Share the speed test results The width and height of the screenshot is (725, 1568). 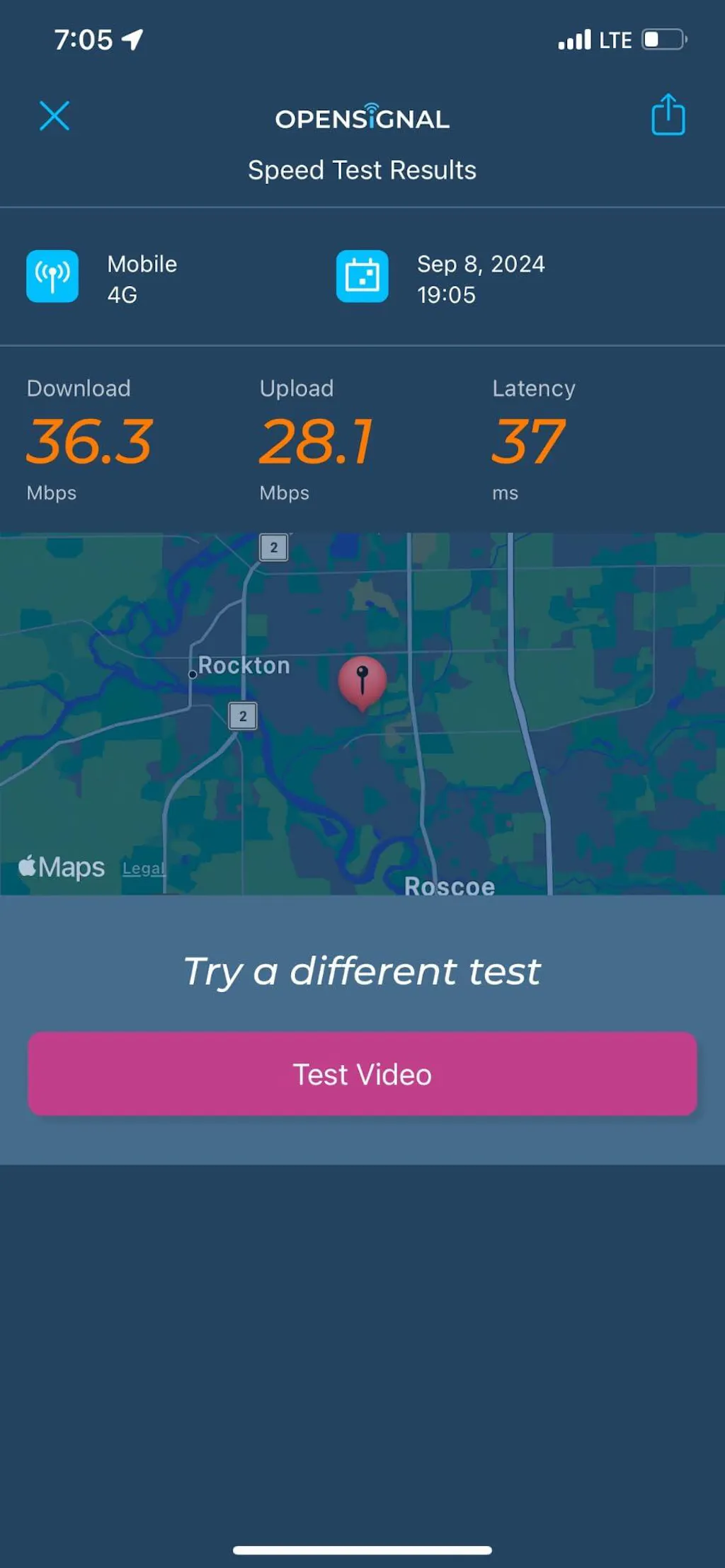(x=668, y=114)
